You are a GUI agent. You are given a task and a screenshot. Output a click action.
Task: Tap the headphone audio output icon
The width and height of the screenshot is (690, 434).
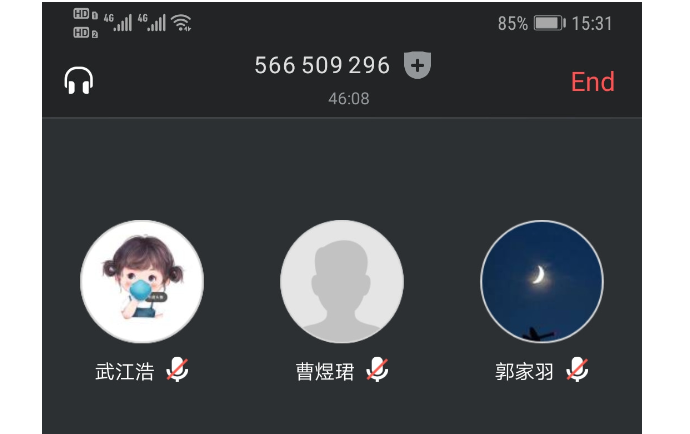(79, 81)
